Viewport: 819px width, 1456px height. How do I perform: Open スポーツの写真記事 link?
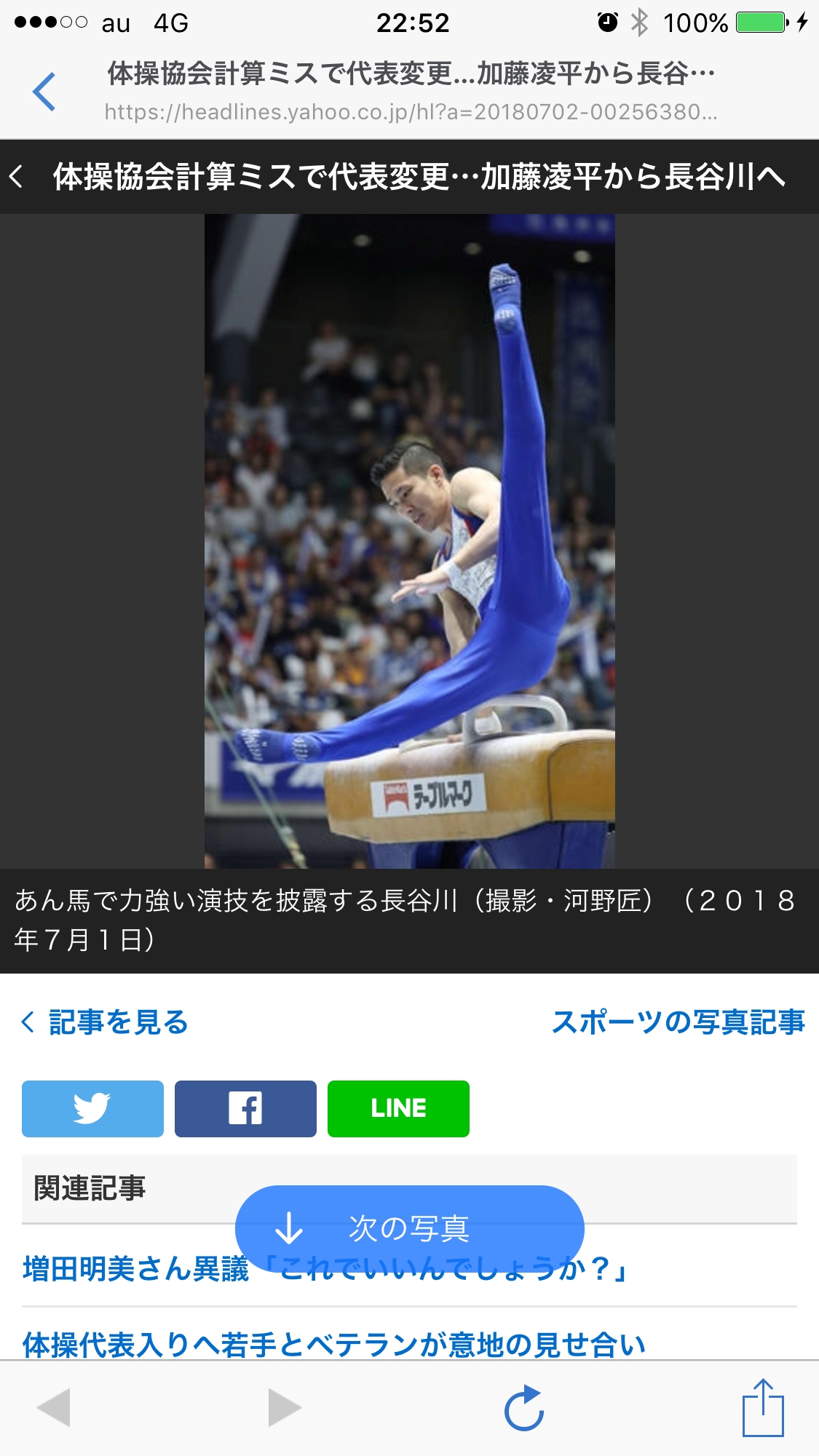pos(678,1022)
